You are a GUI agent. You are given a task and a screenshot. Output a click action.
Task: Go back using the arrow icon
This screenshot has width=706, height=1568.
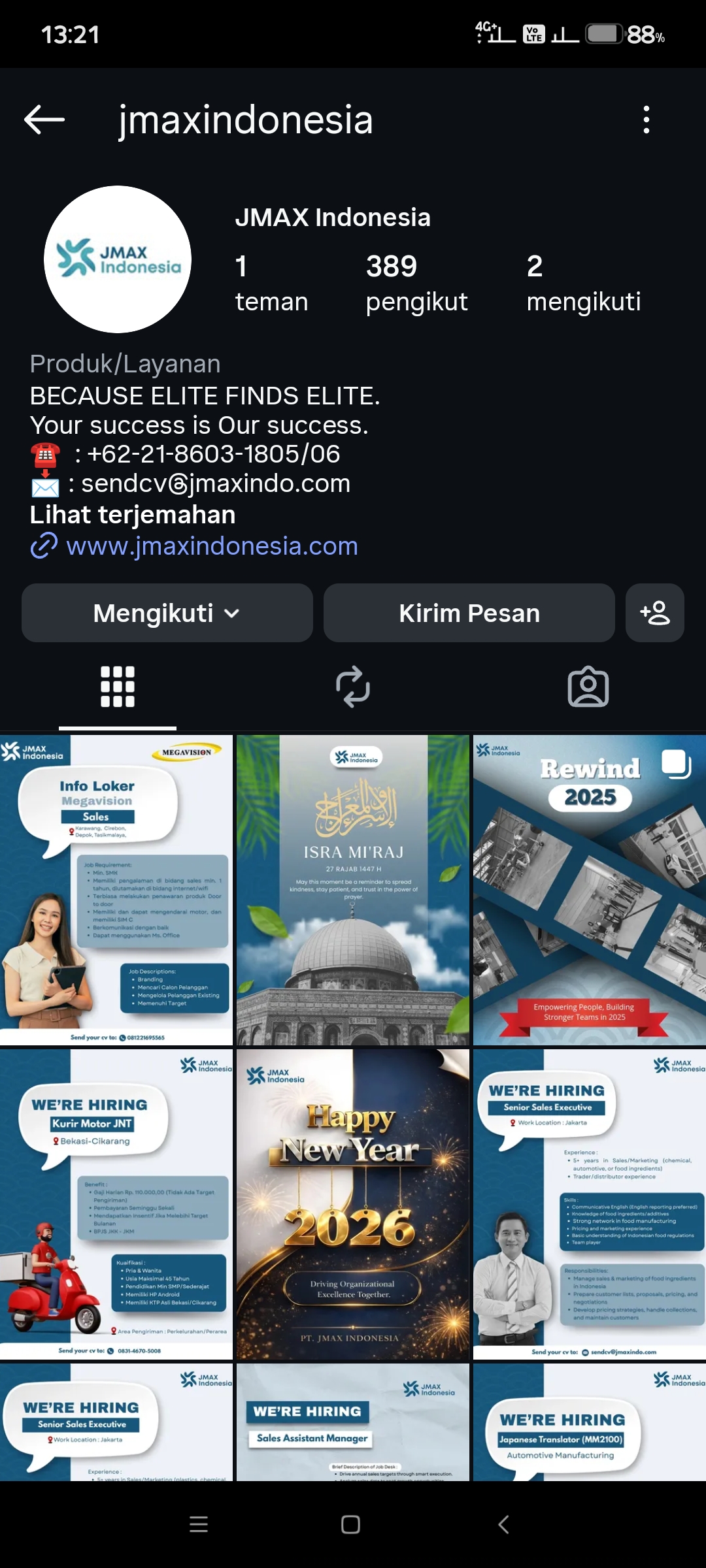coord(44,120)
